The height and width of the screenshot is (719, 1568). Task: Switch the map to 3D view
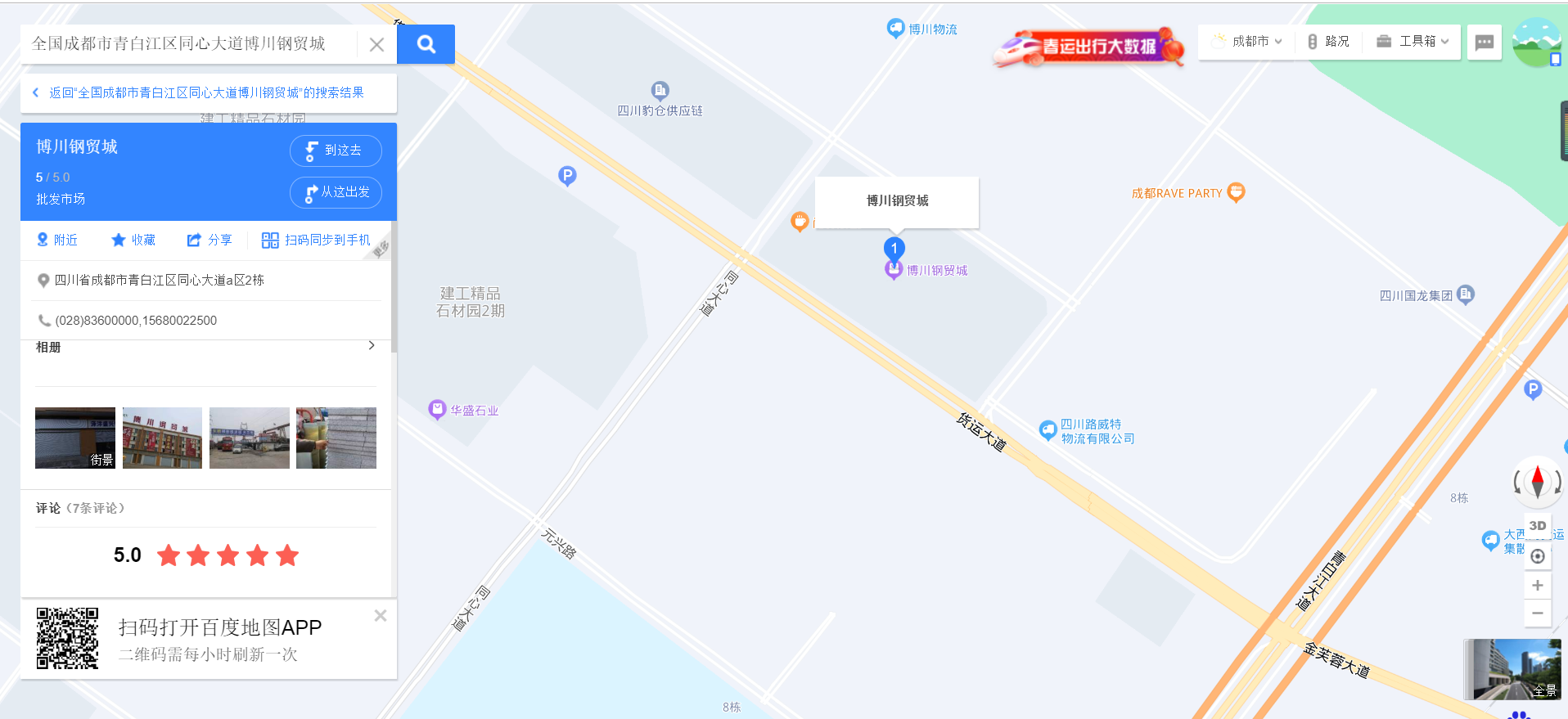pos(1538,526)
